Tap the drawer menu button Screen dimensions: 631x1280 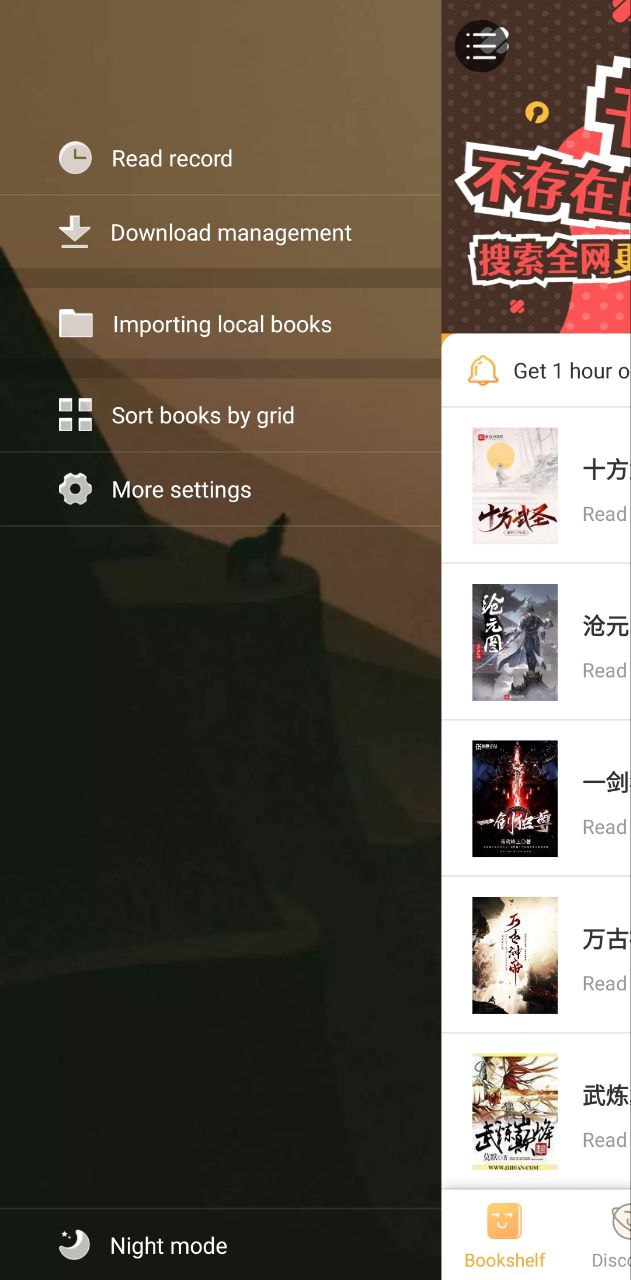[x=481, y=45]
